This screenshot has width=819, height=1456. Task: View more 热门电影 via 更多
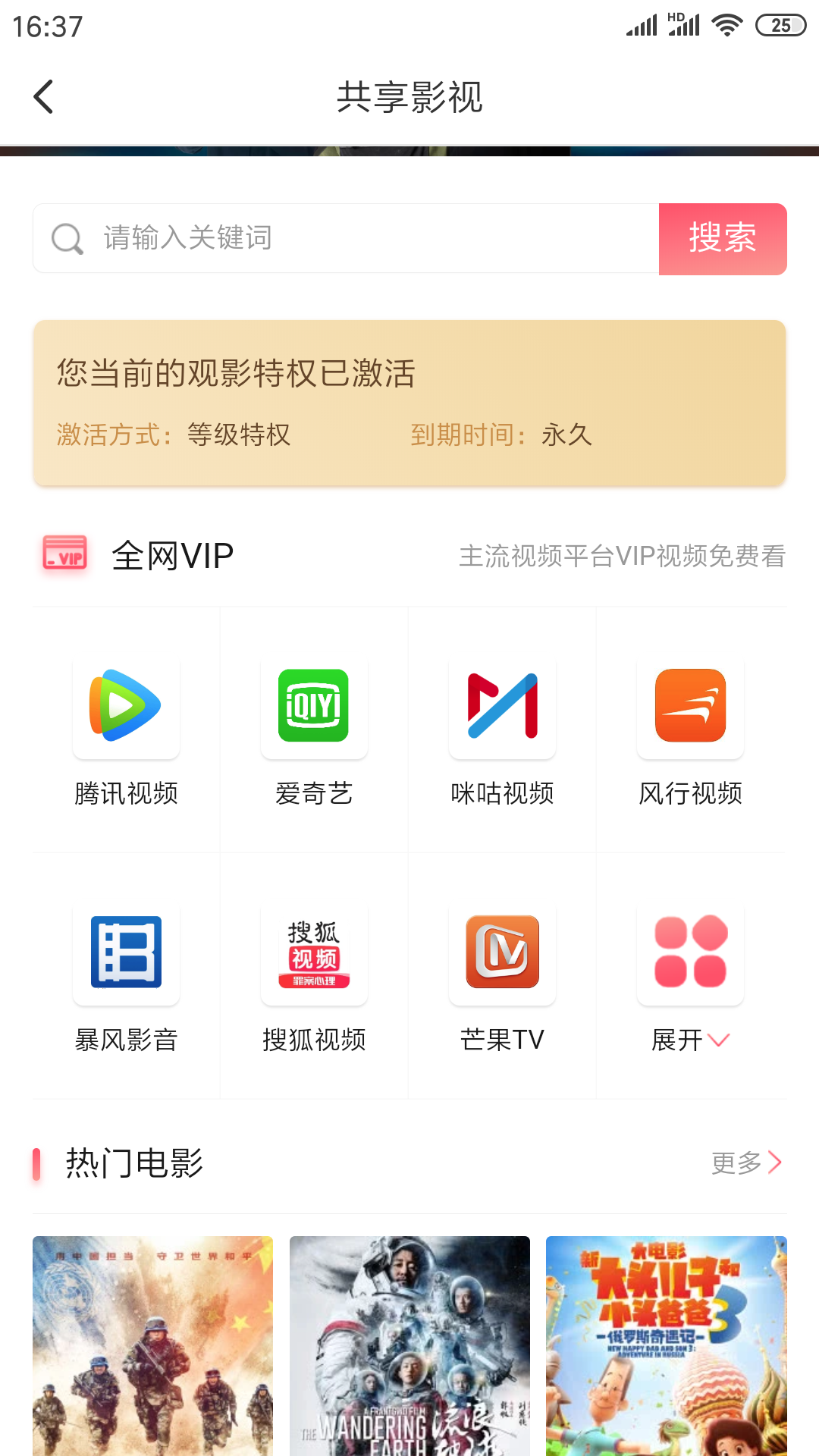(746, 1163)
